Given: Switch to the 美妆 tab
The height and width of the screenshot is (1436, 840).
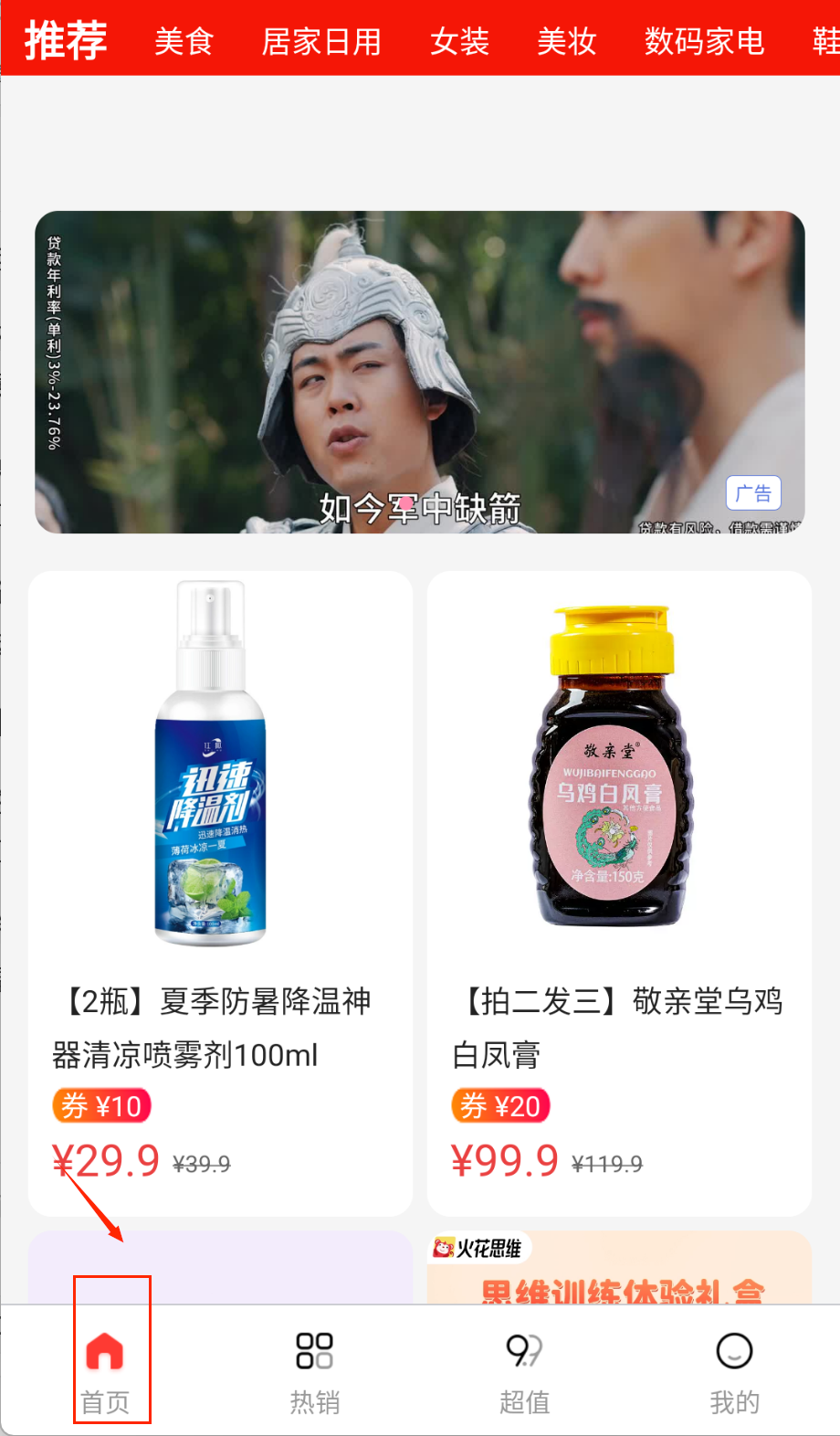Looking at the screenshot, I should pyautogui.click(x=567, y=41).
